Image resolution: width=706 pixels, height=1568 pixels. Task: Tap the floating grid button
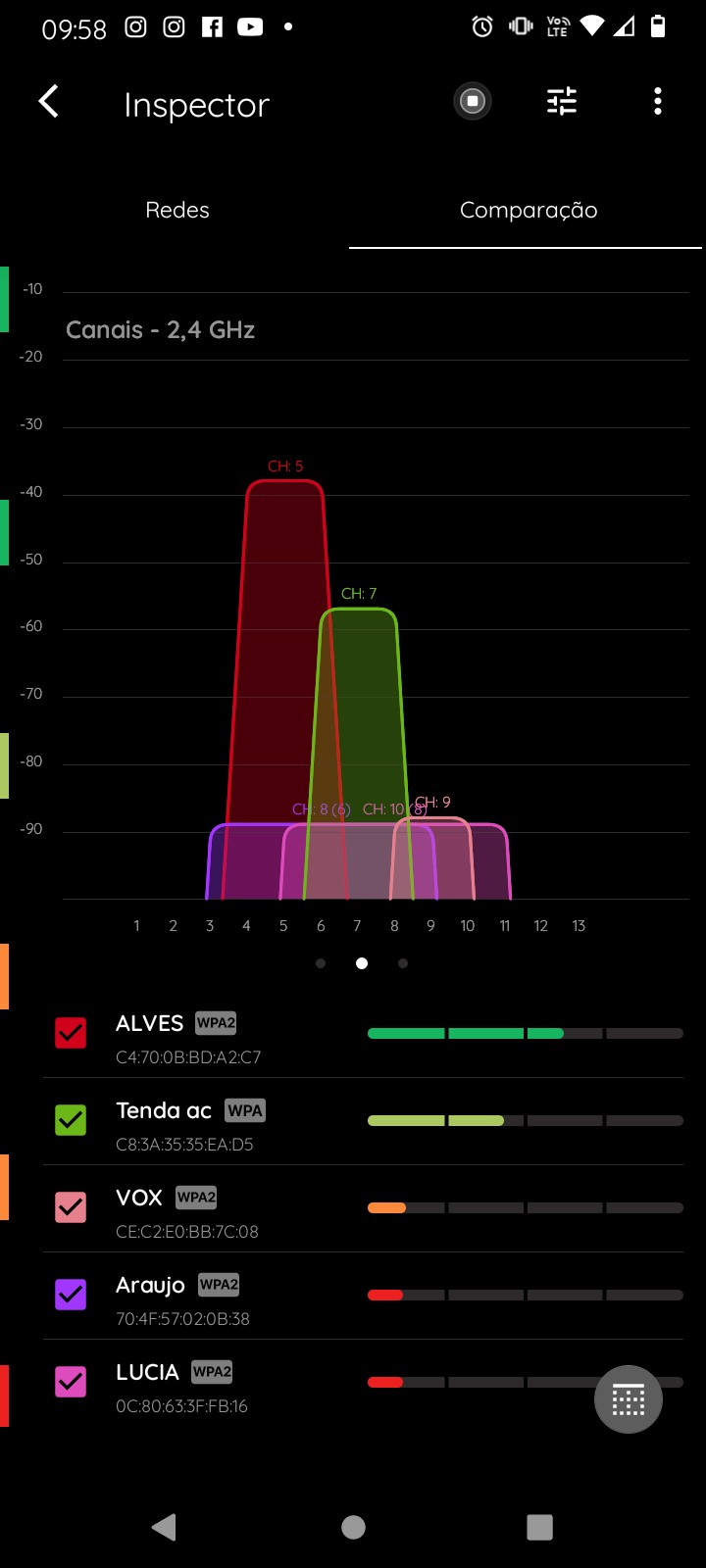629,1399
